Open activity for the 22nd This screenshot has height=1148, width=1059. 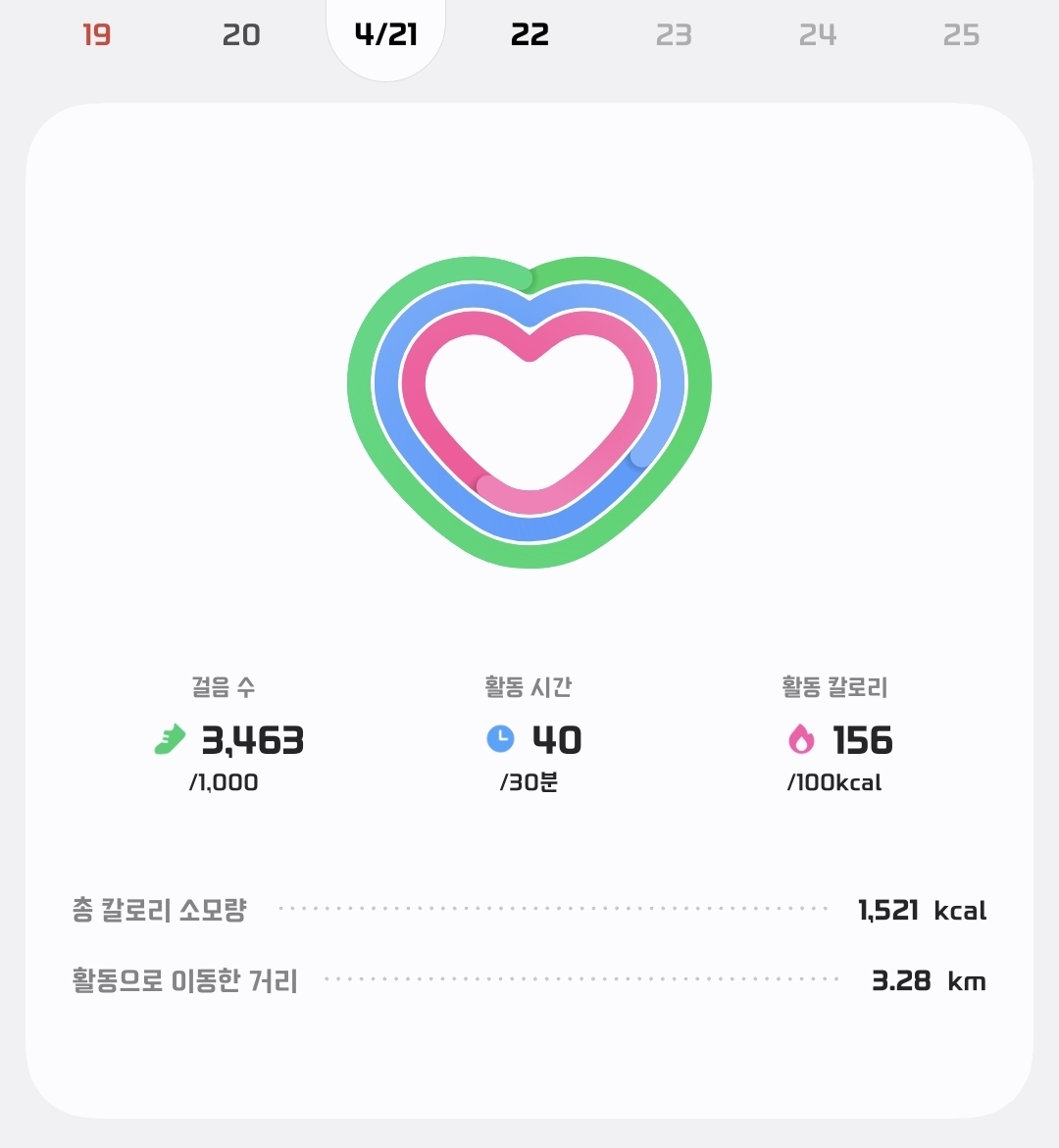[529, 35]
